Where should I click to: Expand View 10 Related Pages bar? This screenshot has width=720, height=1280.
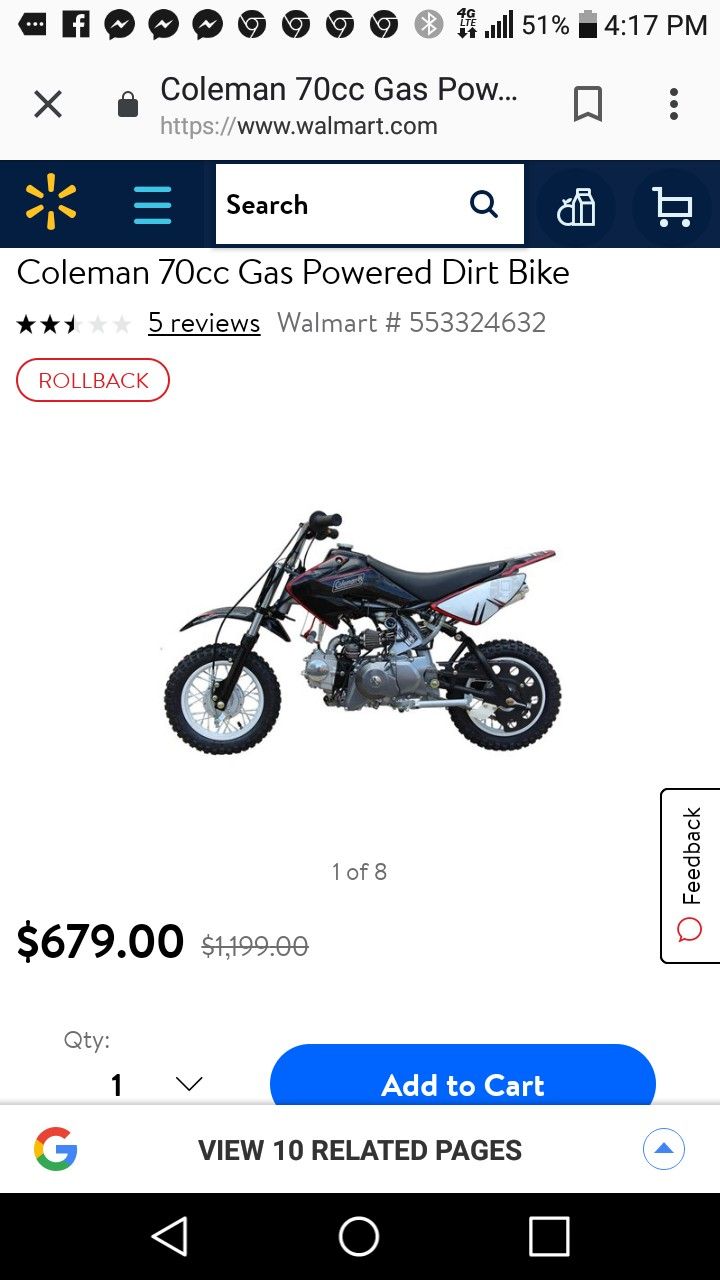(360, 1150)
